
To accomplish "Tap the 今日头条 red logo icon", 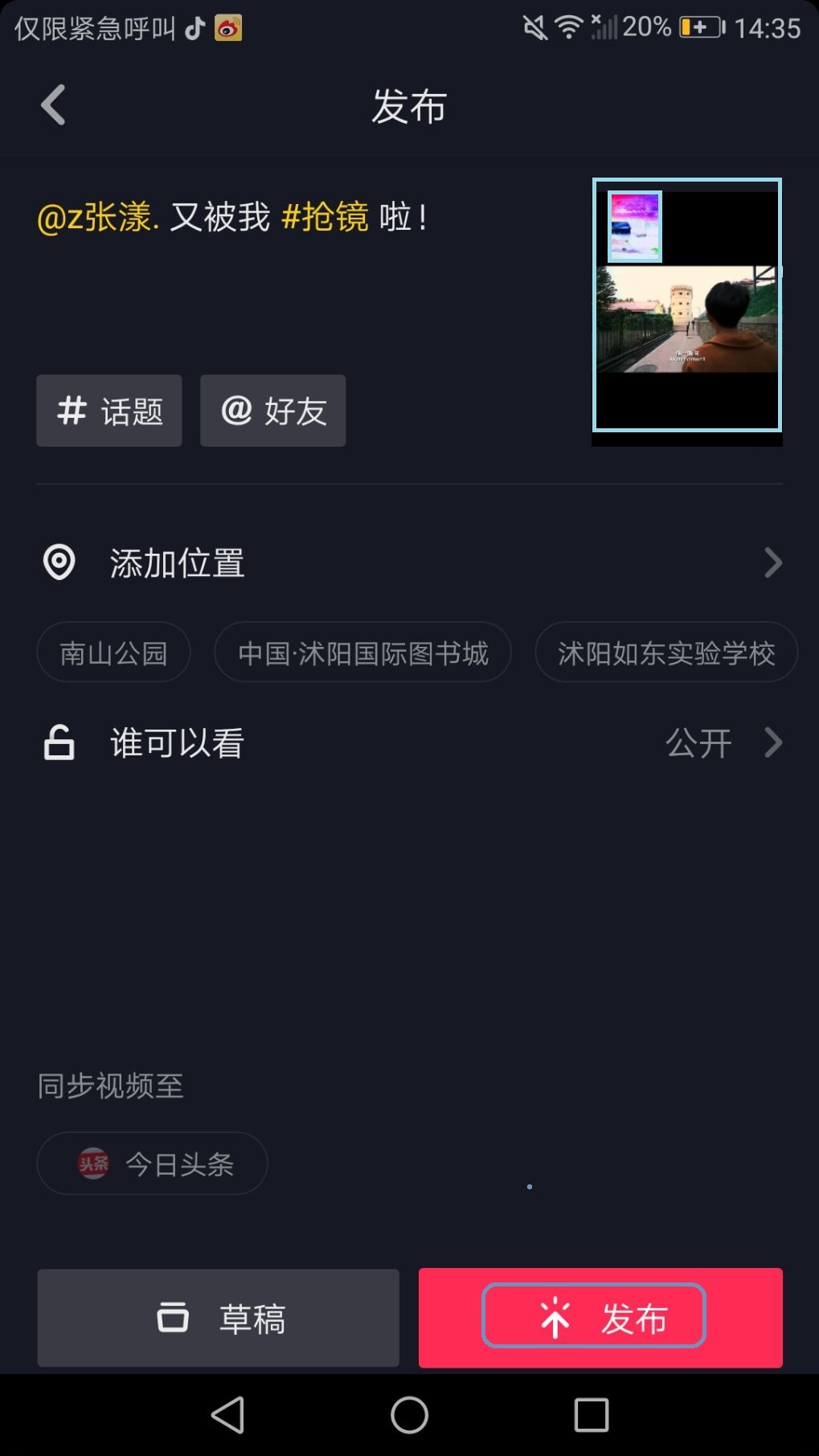I will click(96, 1163).
